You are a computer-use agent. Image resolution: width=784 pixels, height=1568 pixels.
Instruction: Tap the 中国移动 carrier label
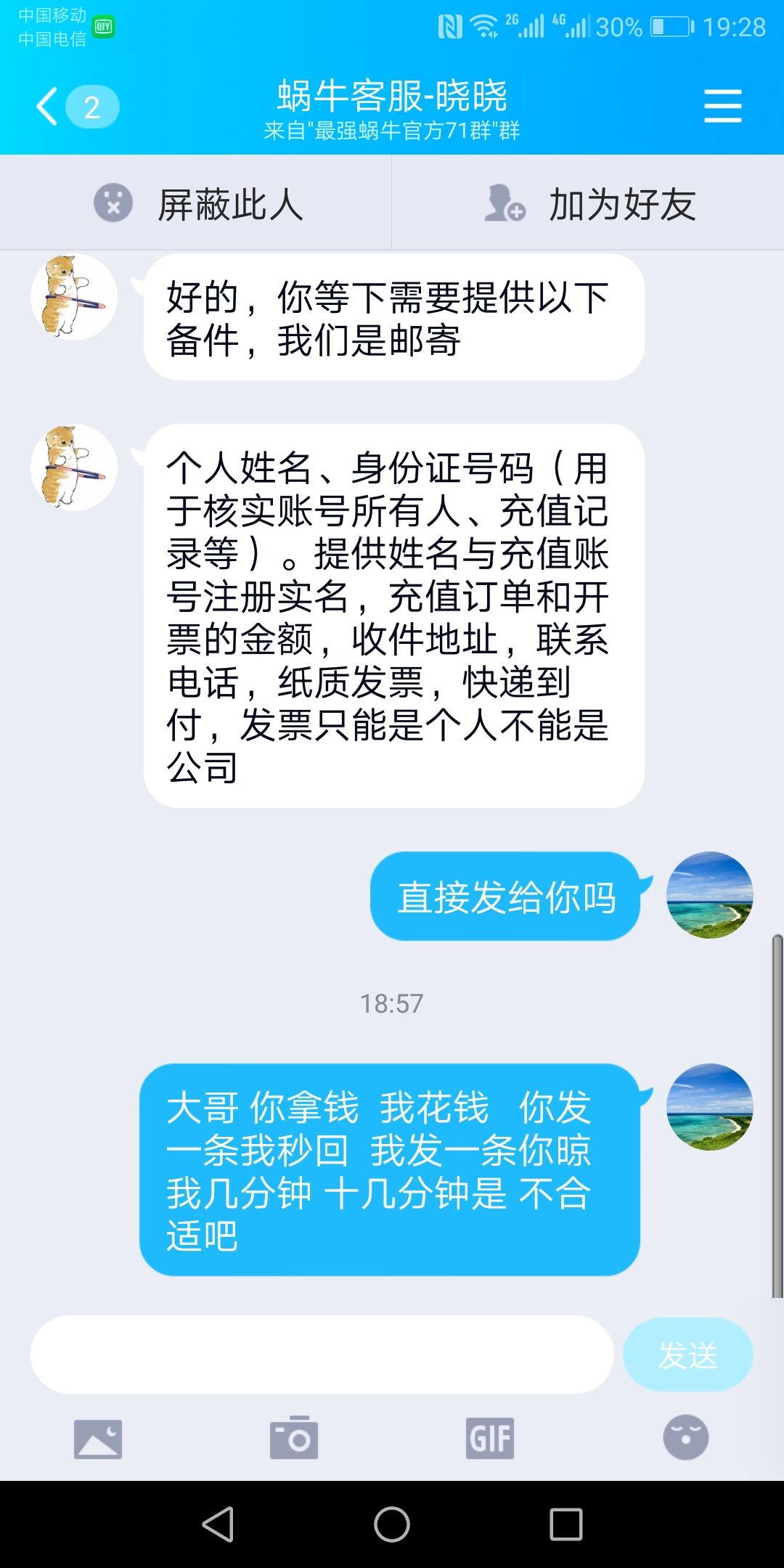tap(51, 15)
